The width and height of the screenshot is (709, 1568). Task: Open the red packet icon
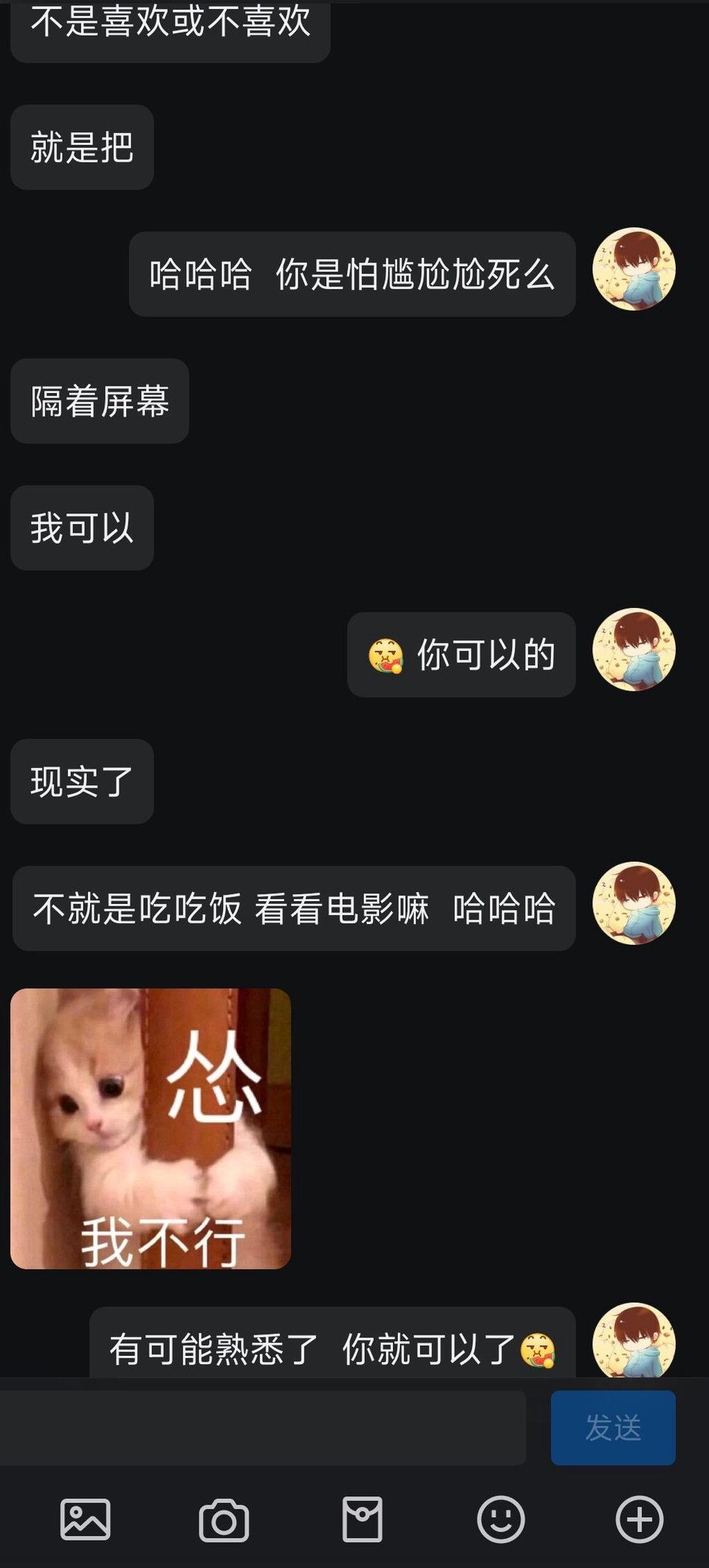click(x=363, y=1519)
